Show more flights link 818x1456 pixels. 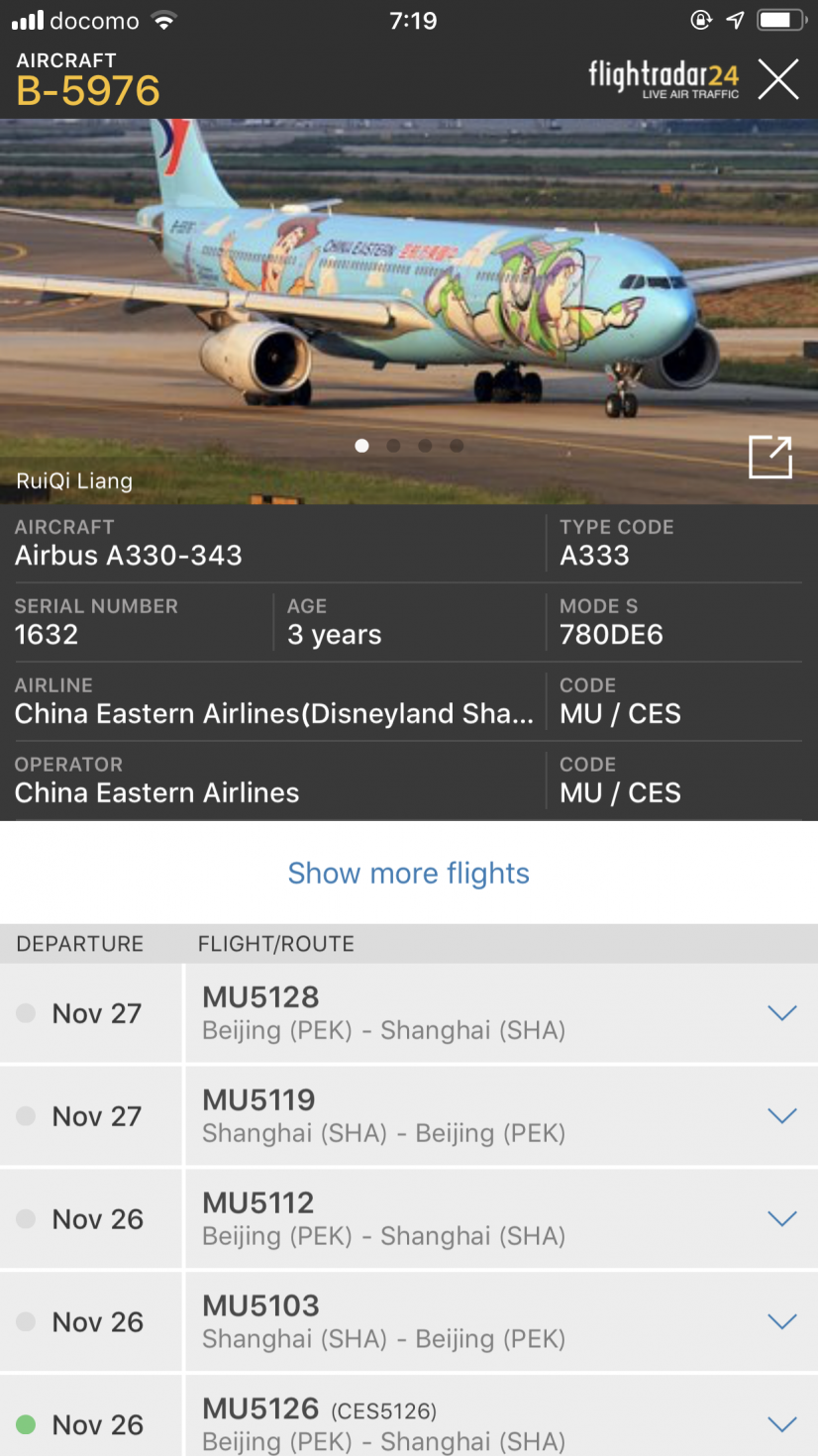click(x=408, y=874)
